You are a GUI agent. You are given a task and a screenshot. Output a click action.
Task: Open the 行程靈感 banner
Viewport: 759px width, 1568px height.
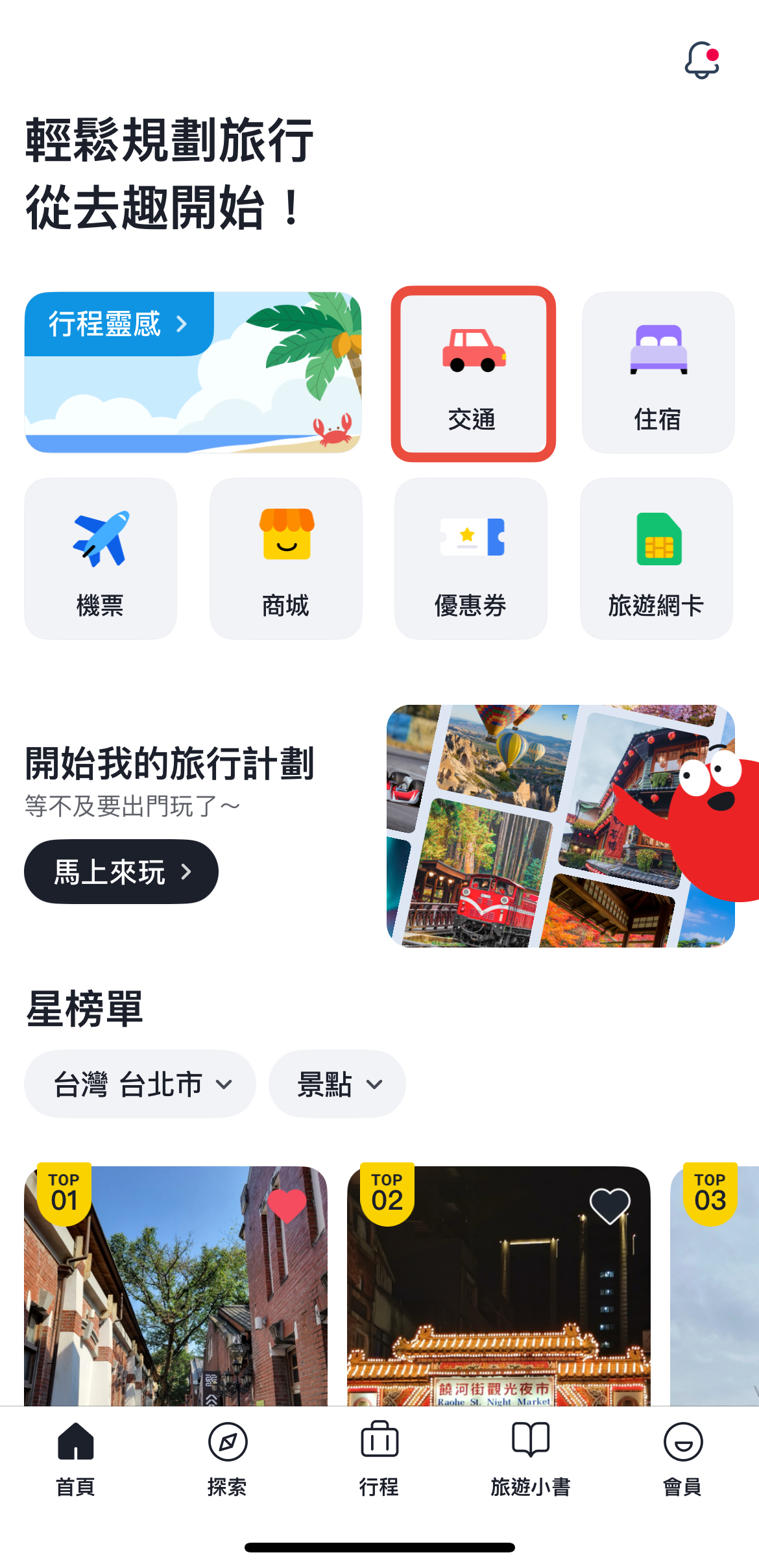point(193,373)
